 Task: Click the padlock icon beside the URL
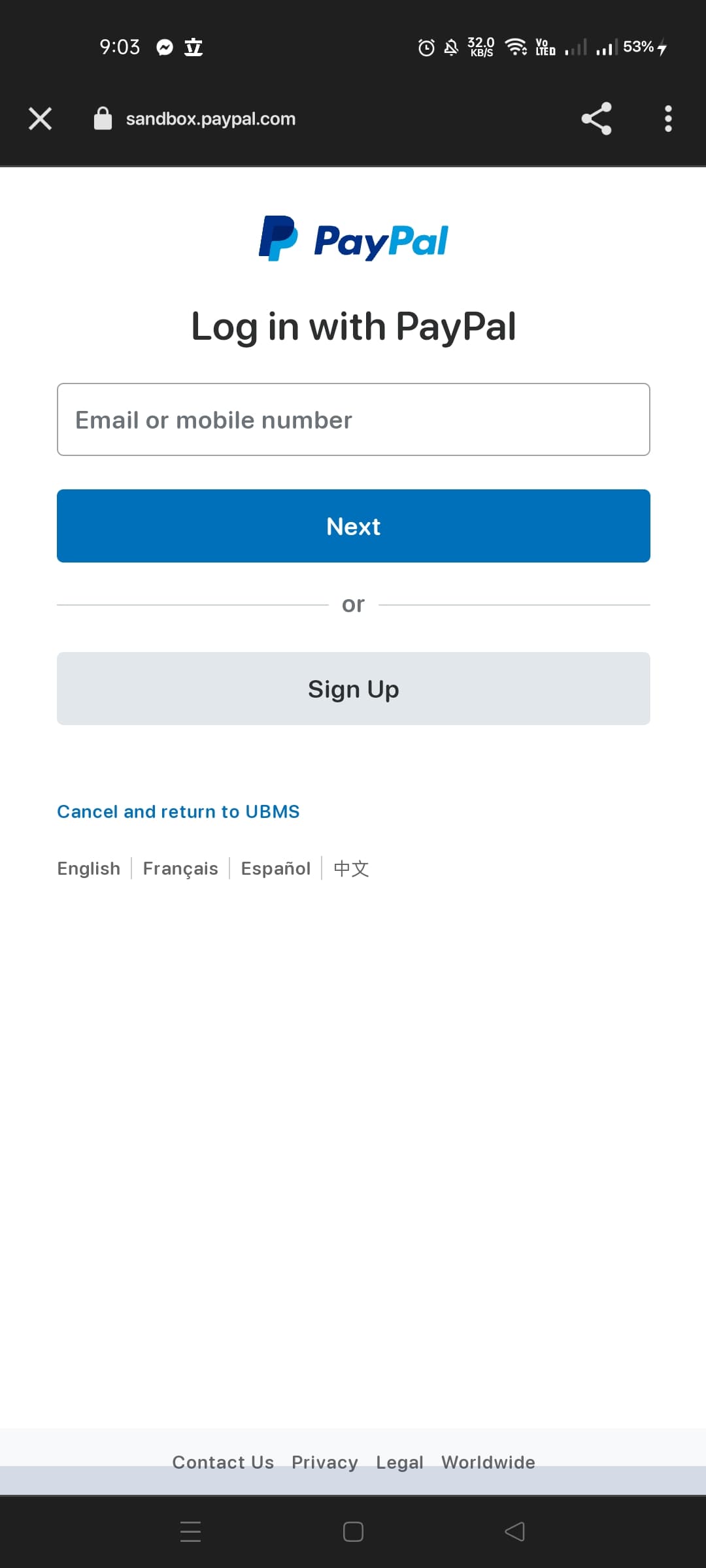coord(103,118)
